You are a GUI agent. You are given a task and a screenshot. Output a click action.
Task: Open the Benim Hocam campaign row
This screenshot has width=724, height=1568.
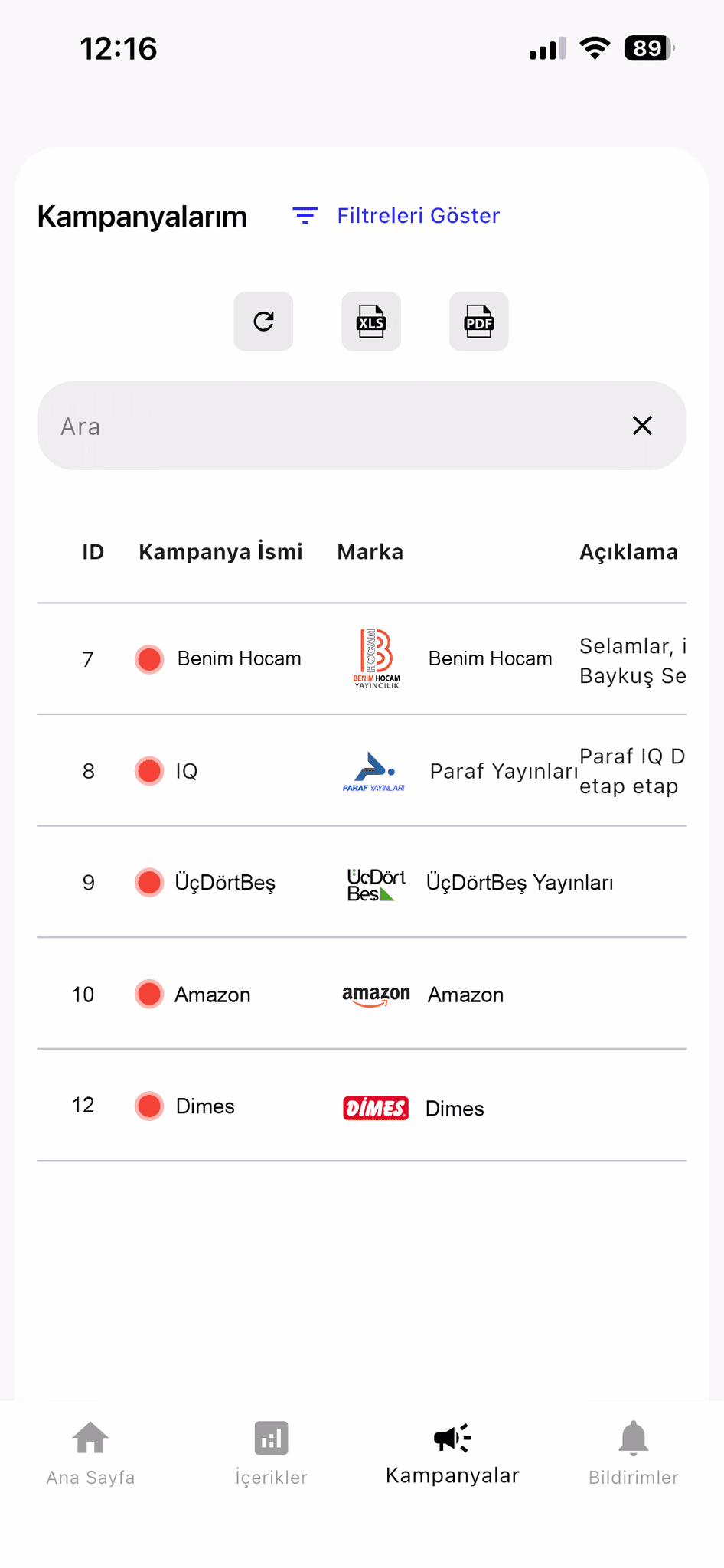click(x=362, y=659)
